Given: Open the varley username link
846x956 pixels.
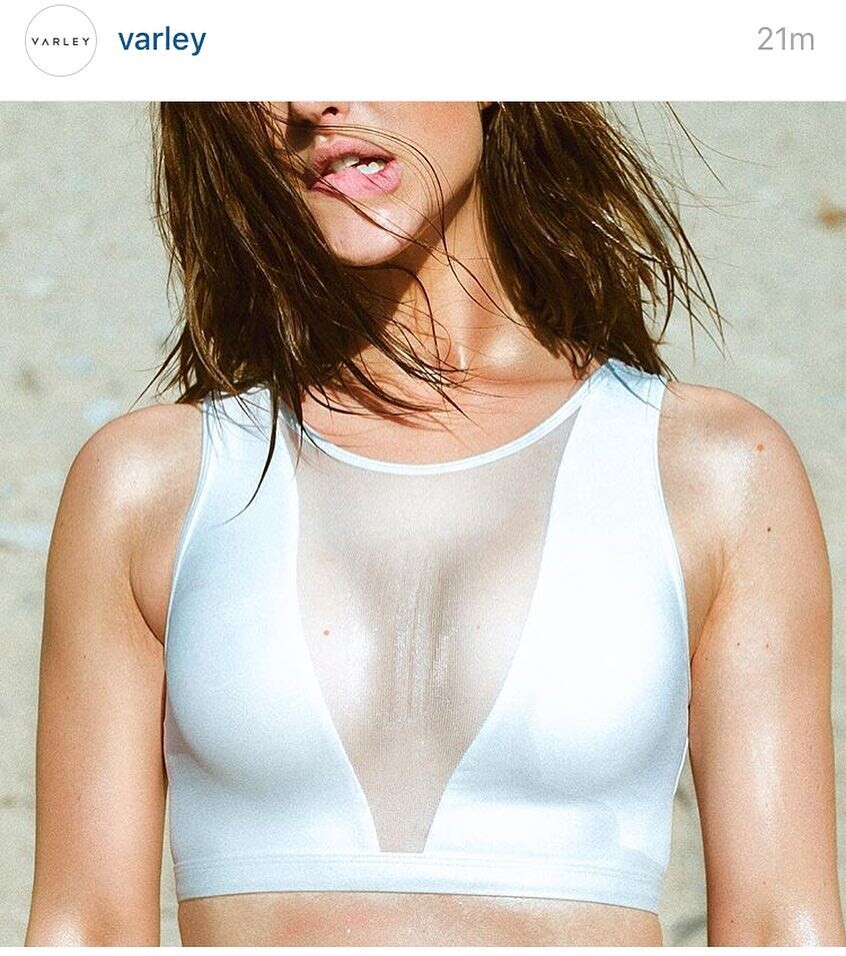Looking at the screenshot, I should [x=162, y=41].
